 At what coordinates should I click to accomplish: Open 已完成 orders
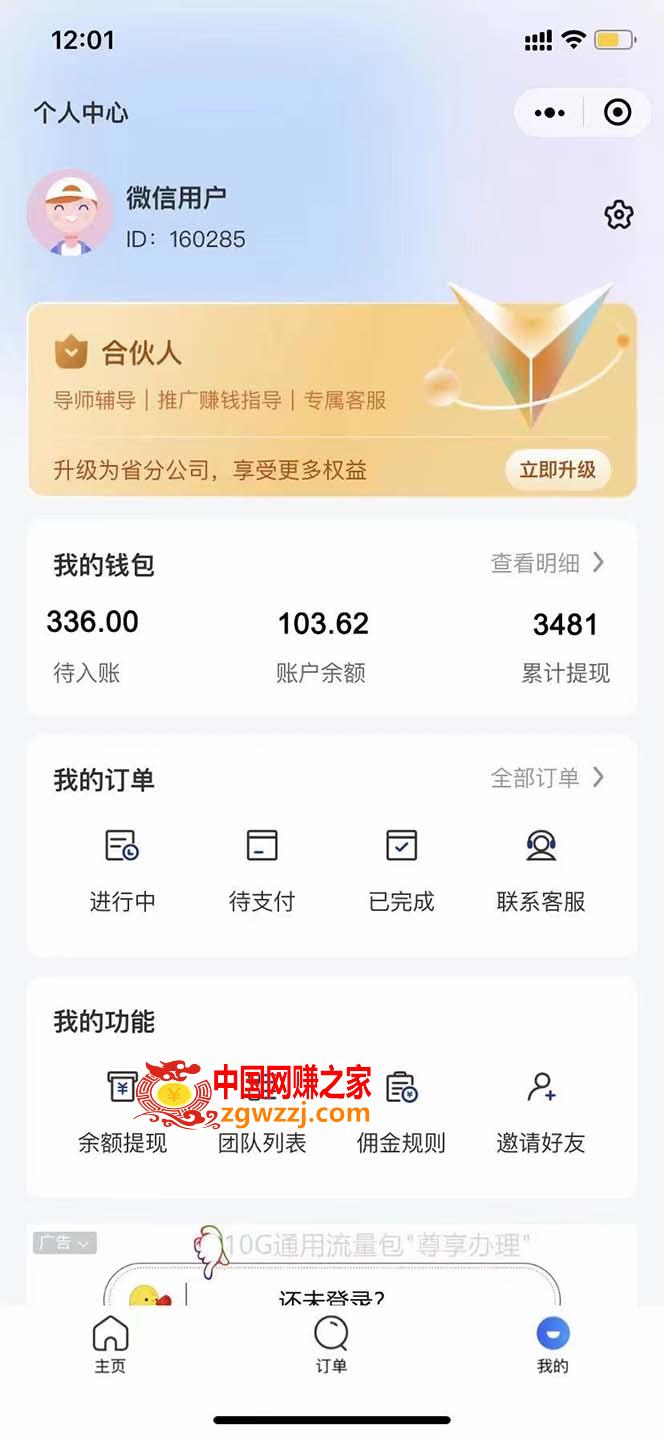coord(402,871)
